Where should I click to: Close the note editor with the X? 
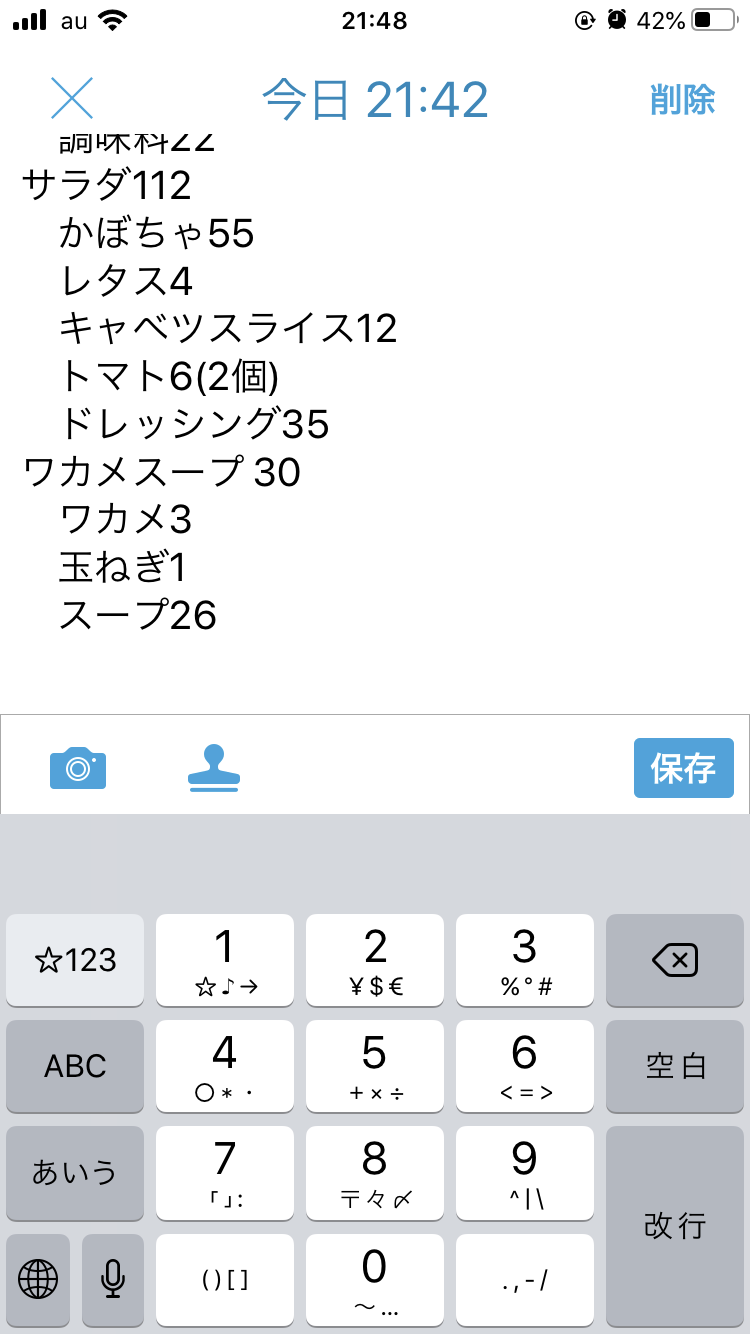coord(72,98)
